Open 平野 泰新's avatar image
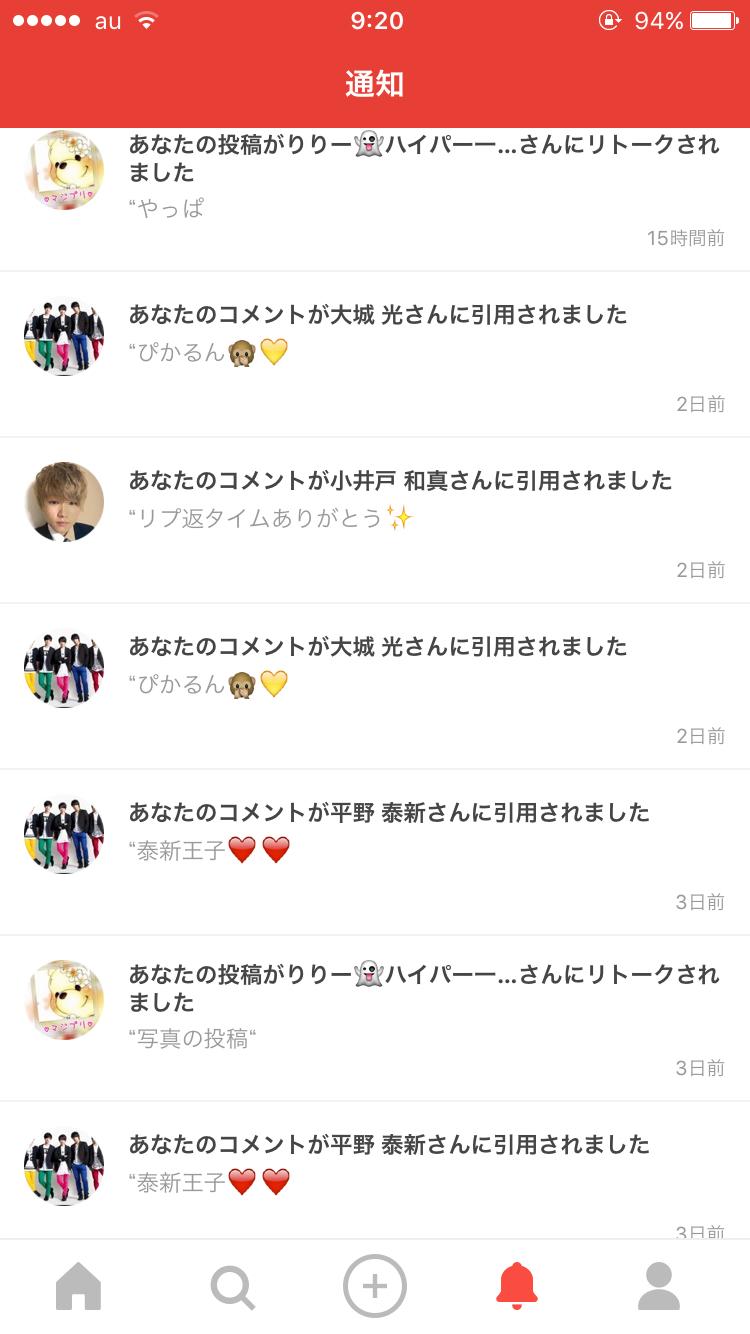This screenshot has width=750, height=1334. click(64, 835)
